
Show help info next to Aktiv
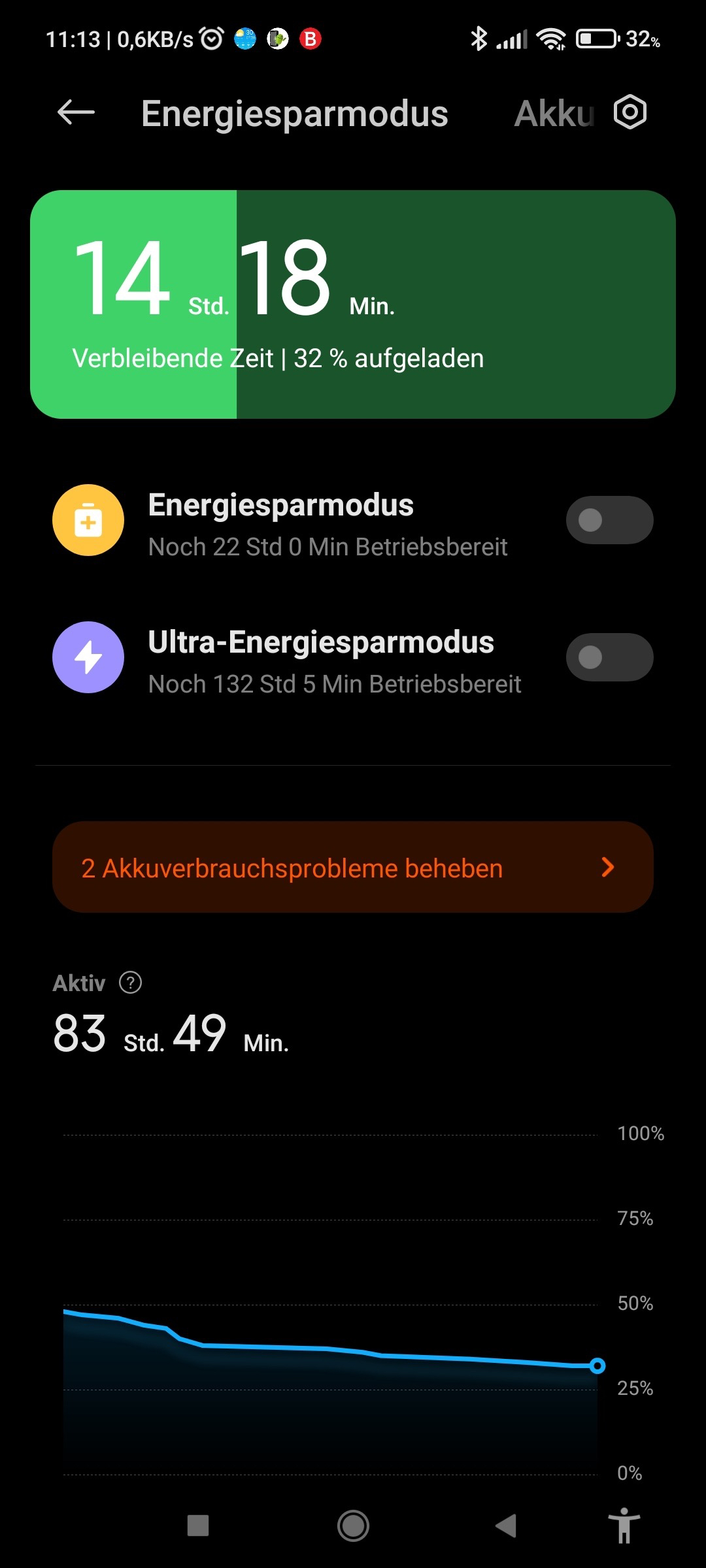click(130, 982)
